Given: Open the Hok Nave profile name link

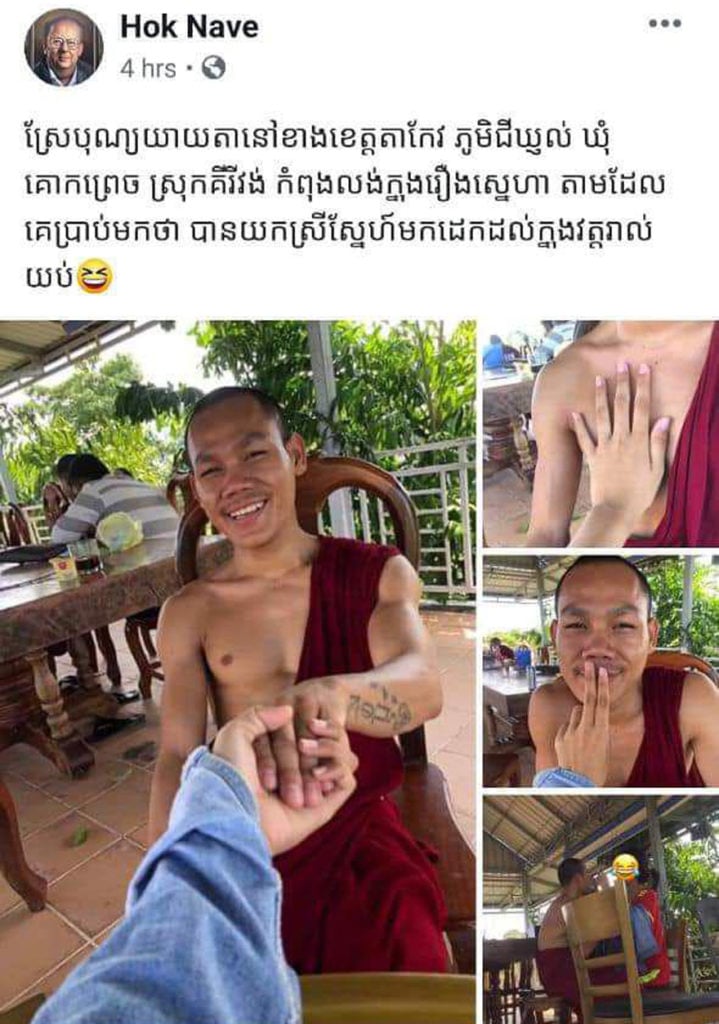Looking at the screenshot, I should 189,28.
